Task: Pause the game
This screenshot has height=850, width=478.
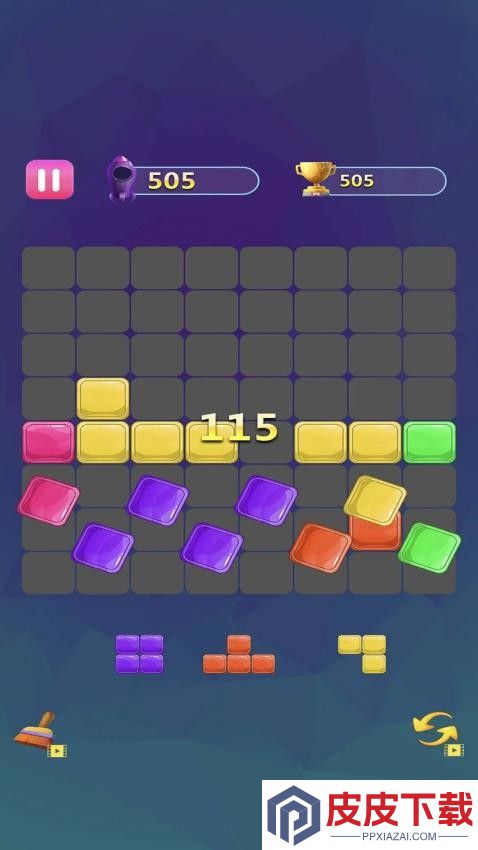Action: [50, 179]
